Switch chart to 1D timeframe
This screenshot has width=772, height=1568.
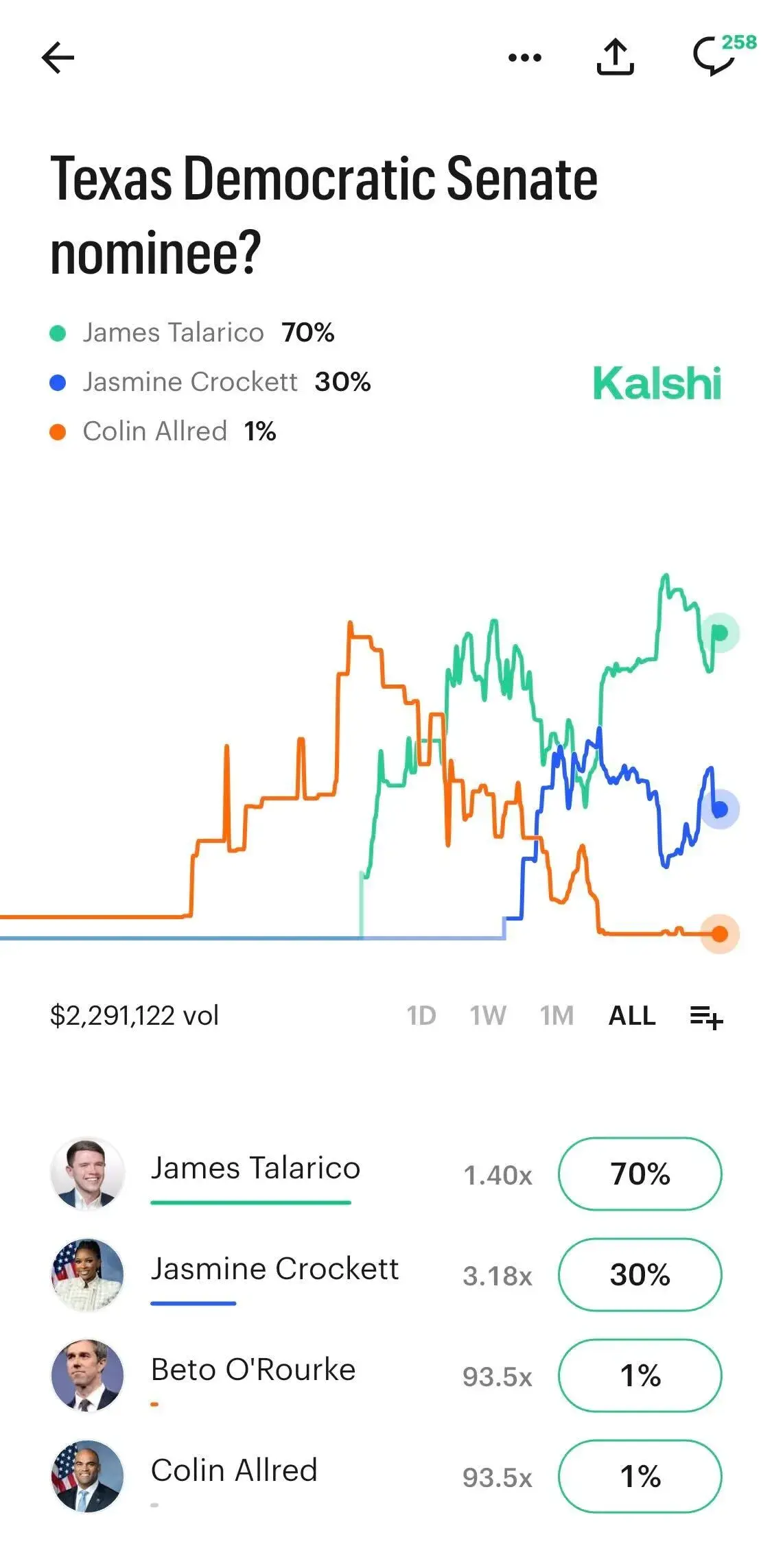421,1015
